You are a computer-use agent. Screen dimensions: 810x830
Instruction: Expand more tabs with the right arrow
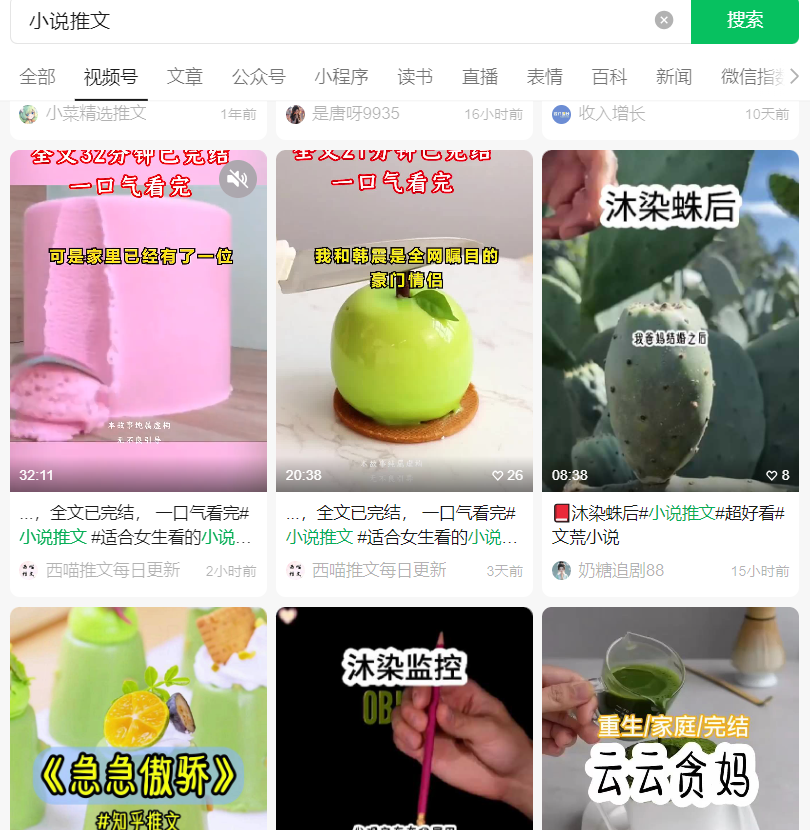click(794, 77)
